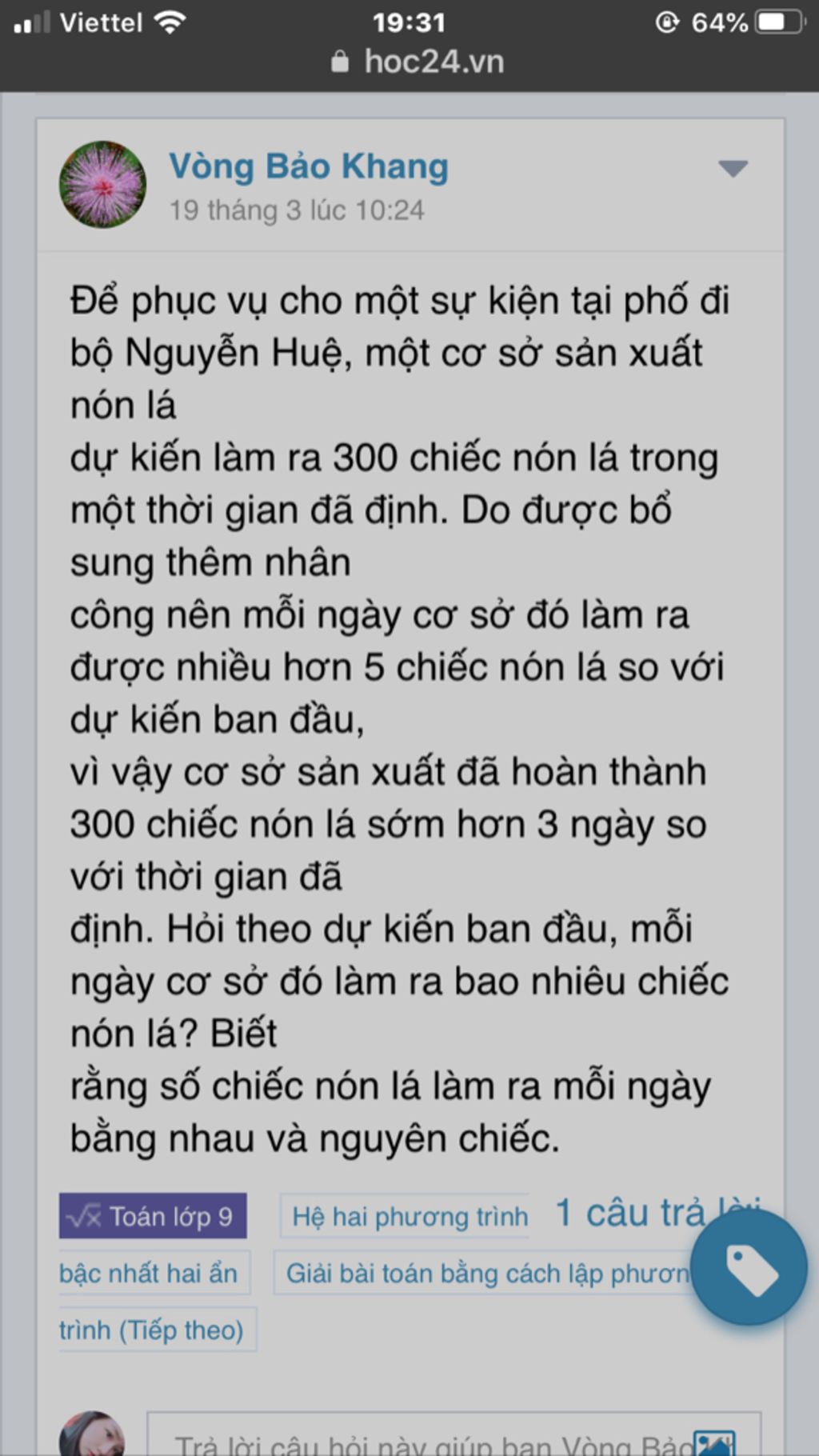The height and width of the screenshot is (1456, 819).
Task: Tap the hoc24.vn address bar
Action: [417, 62]
